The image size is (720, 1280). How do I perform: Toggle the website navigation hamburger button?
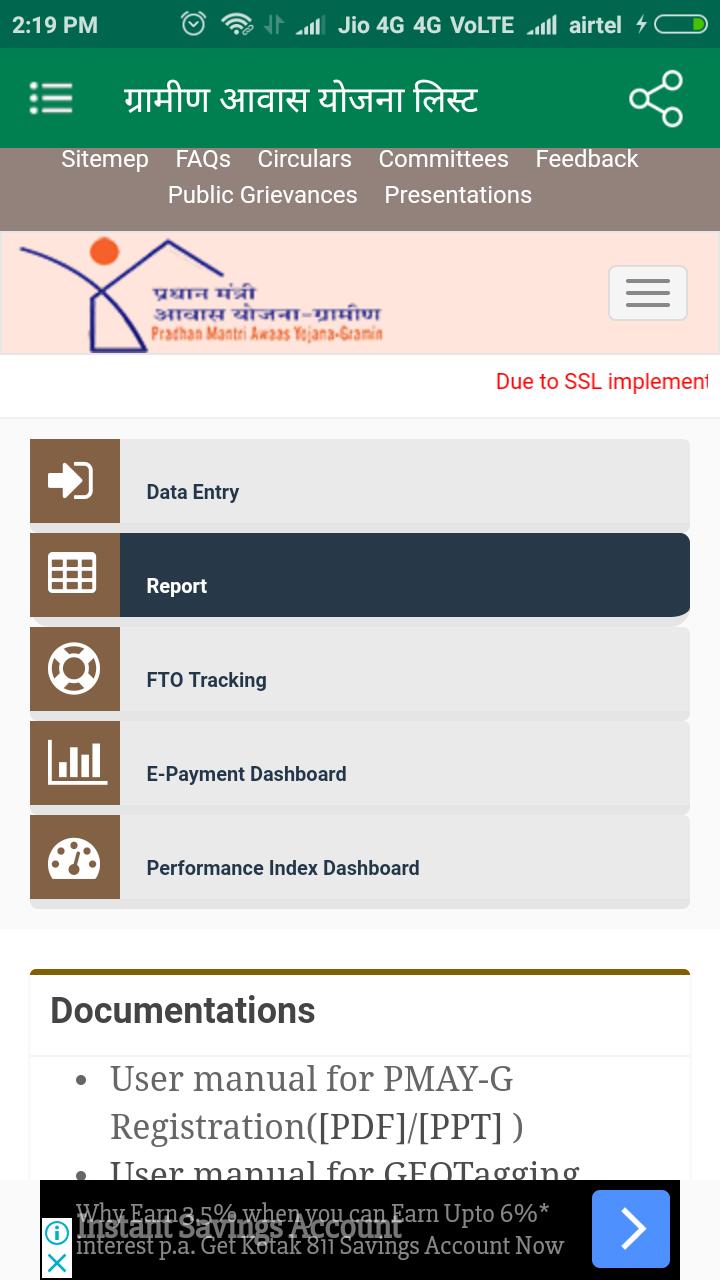coord(648,292)
